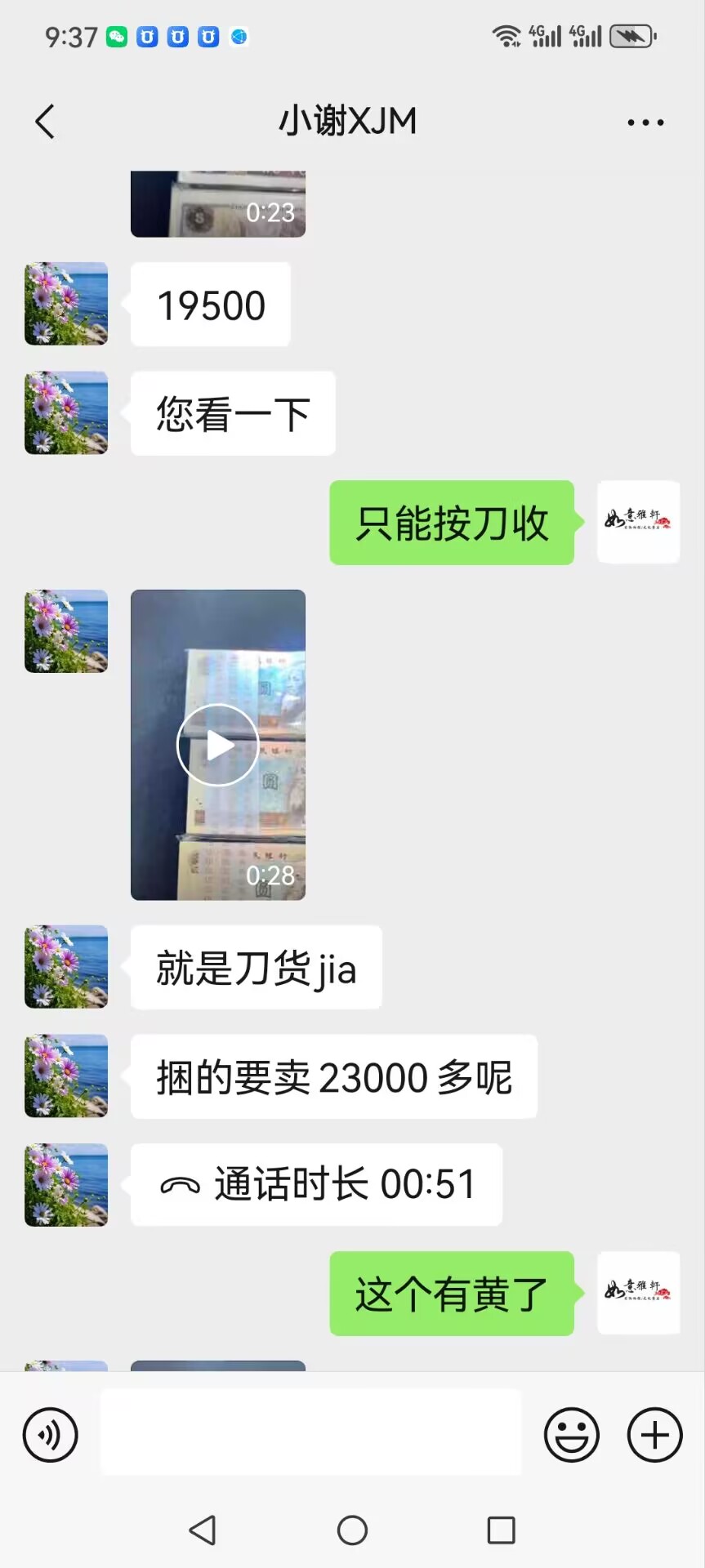Open recent apps square button

click(501, 1530)
